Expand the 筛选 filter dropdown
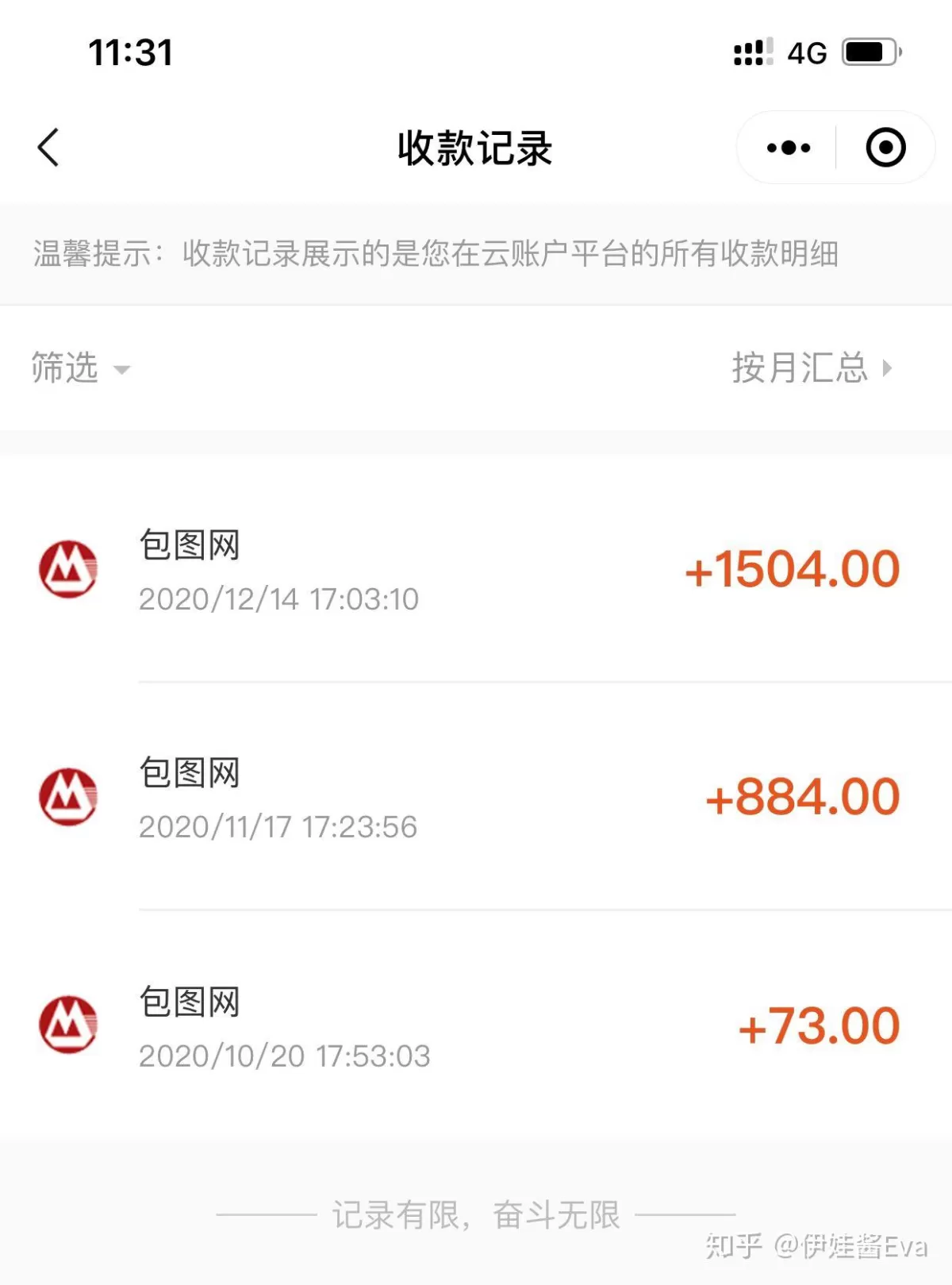 (79, 368)
